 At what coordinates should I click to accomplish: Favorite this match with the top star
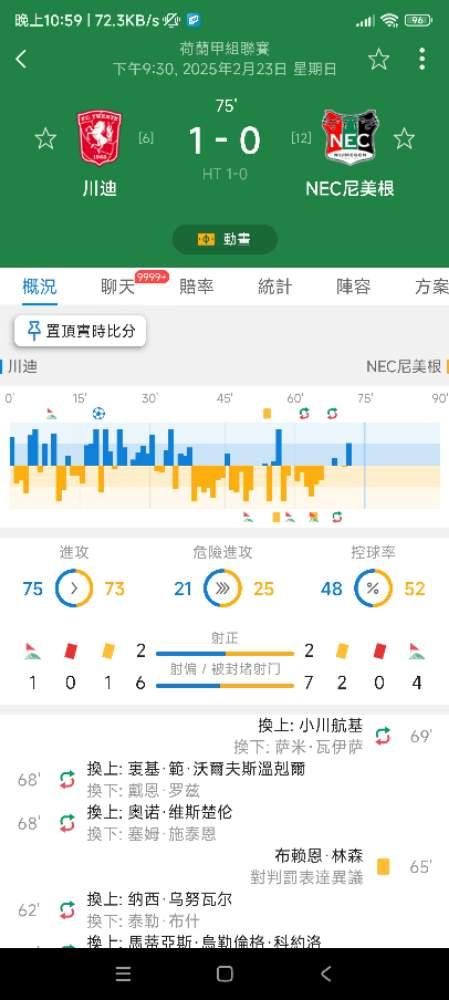click(379, 59)
